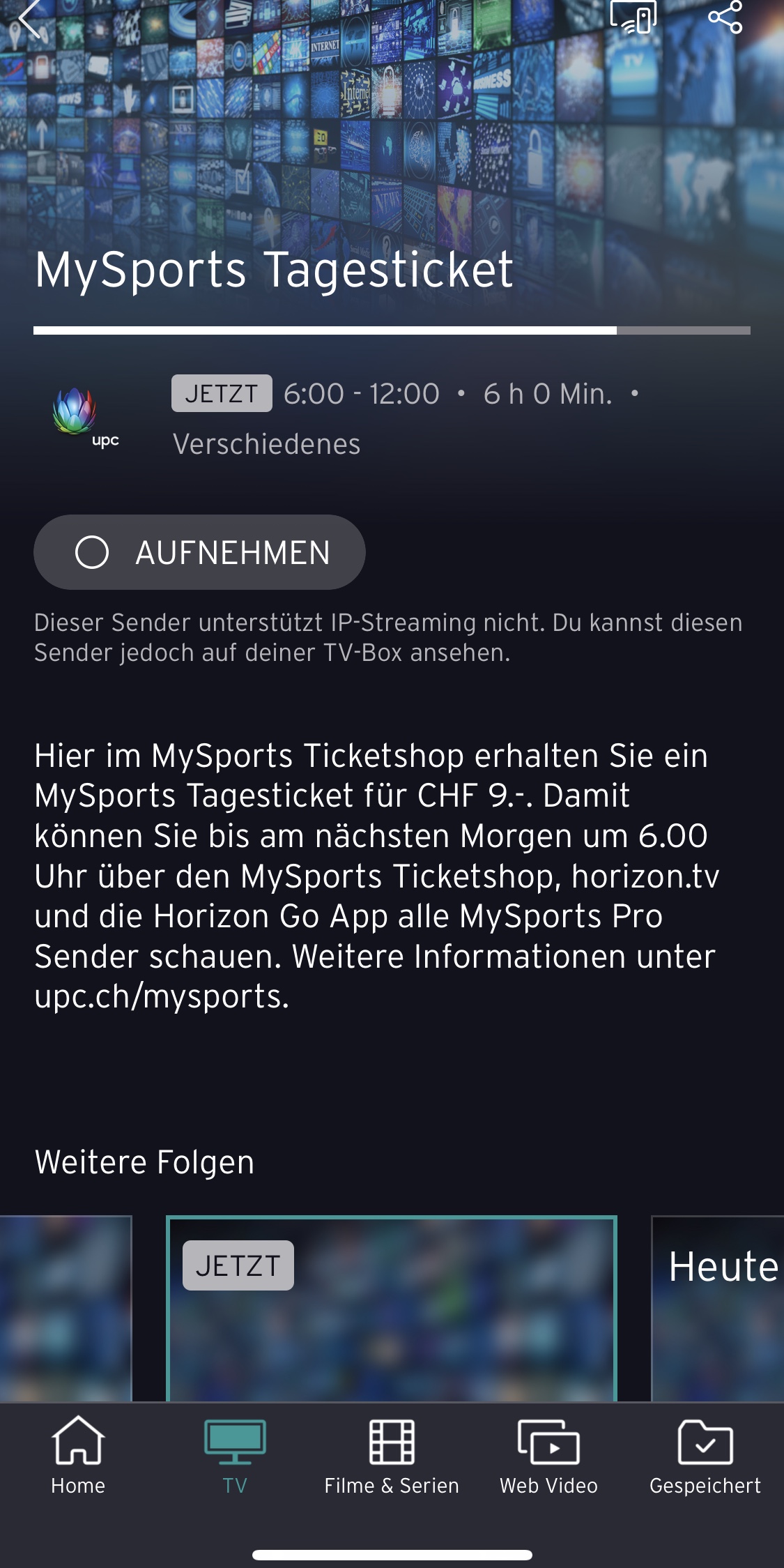784x1568 pixels.
Task: Open the Heute episode card
Action: point(718,1309)
